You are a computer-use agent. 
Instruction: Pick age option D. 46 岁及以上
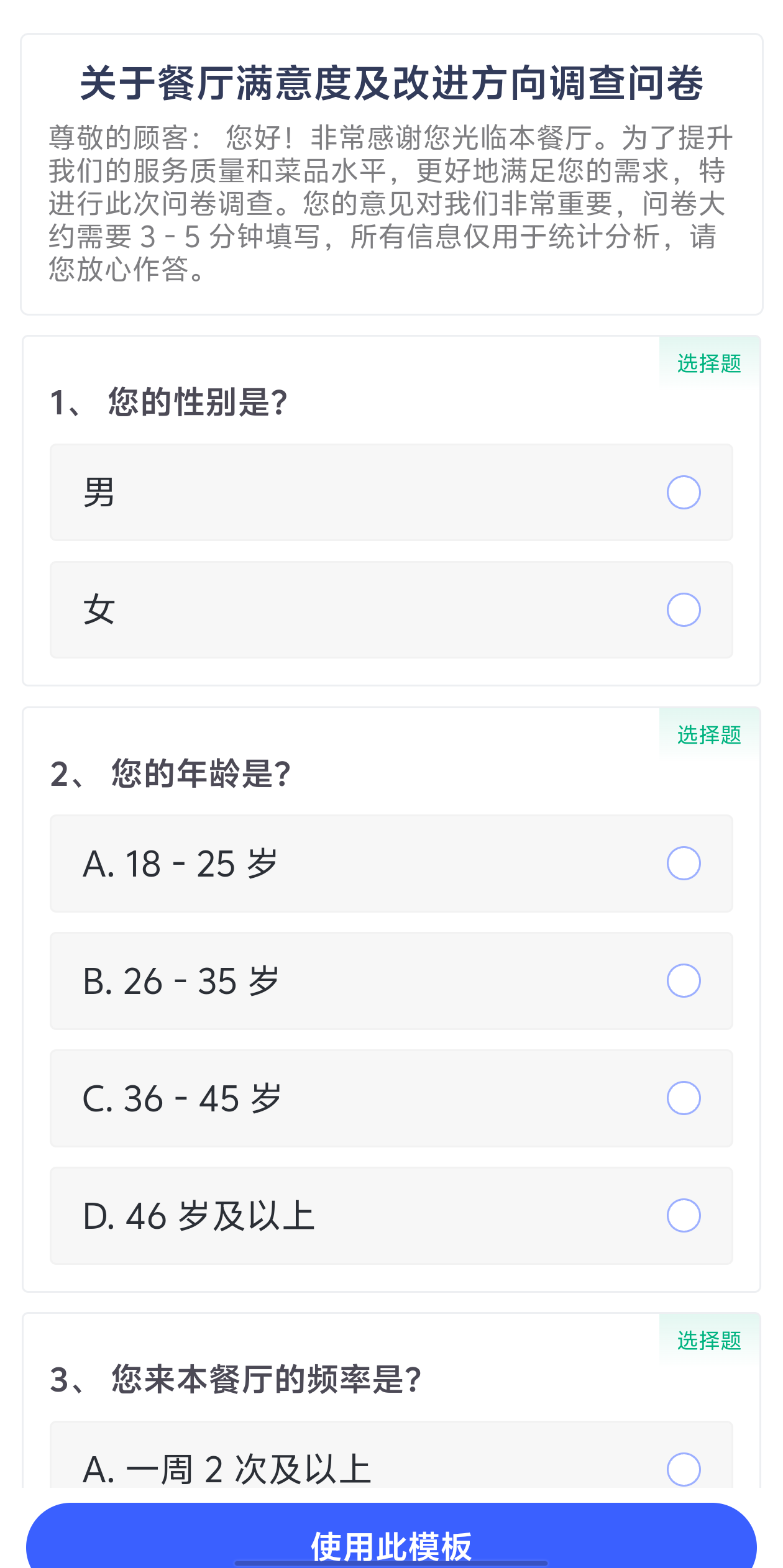point(391,1216)
